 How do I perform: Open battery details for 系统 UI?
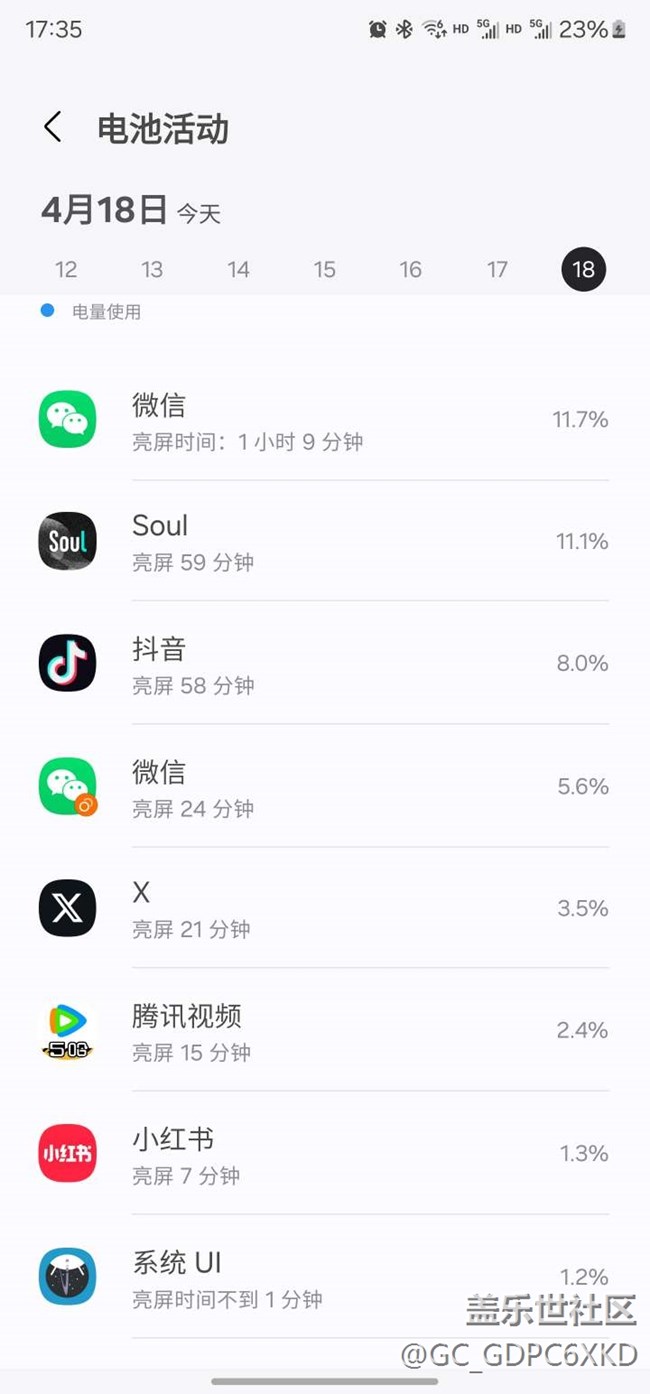pyautogui.click(x=325, y=1277)
